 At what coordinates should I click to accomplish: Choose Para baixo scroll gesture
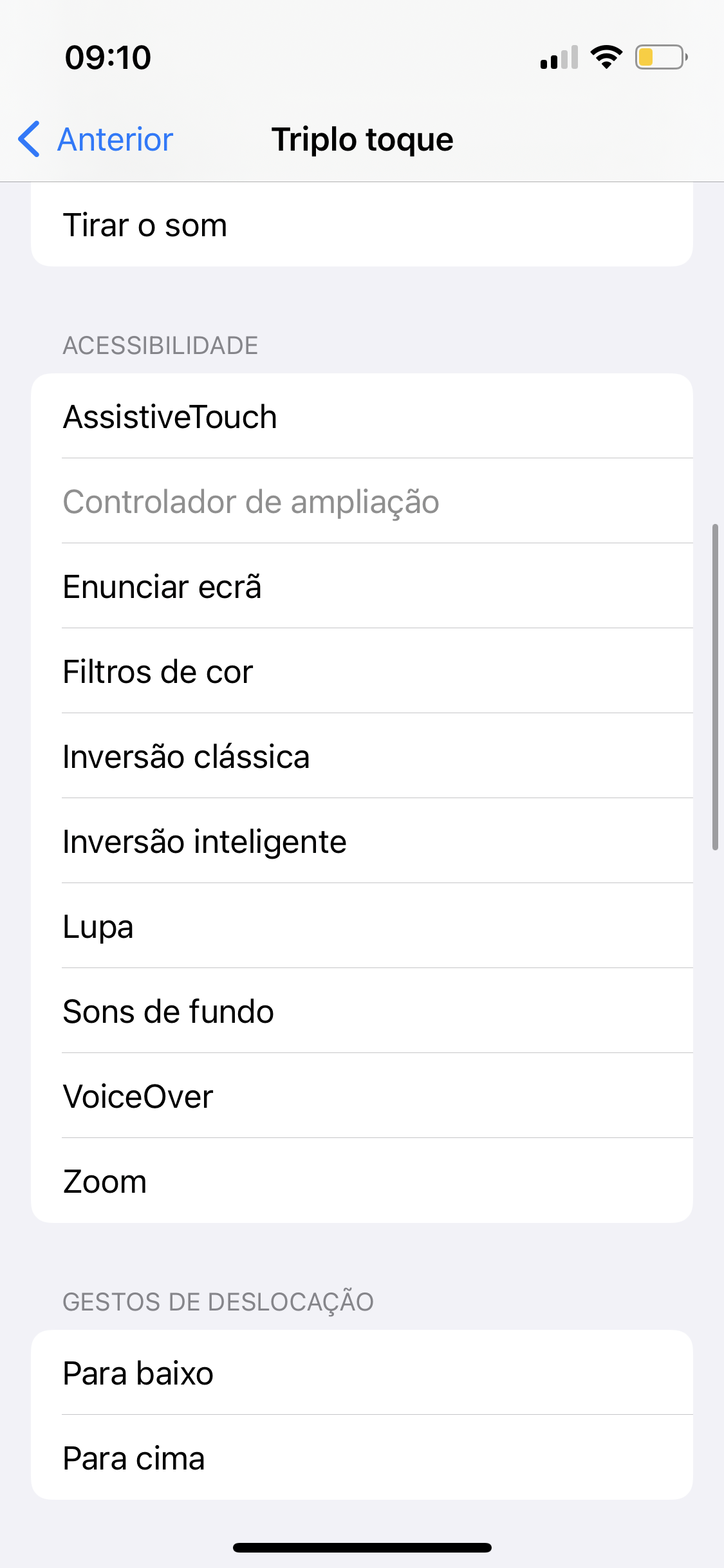[x=362, y=1373]
